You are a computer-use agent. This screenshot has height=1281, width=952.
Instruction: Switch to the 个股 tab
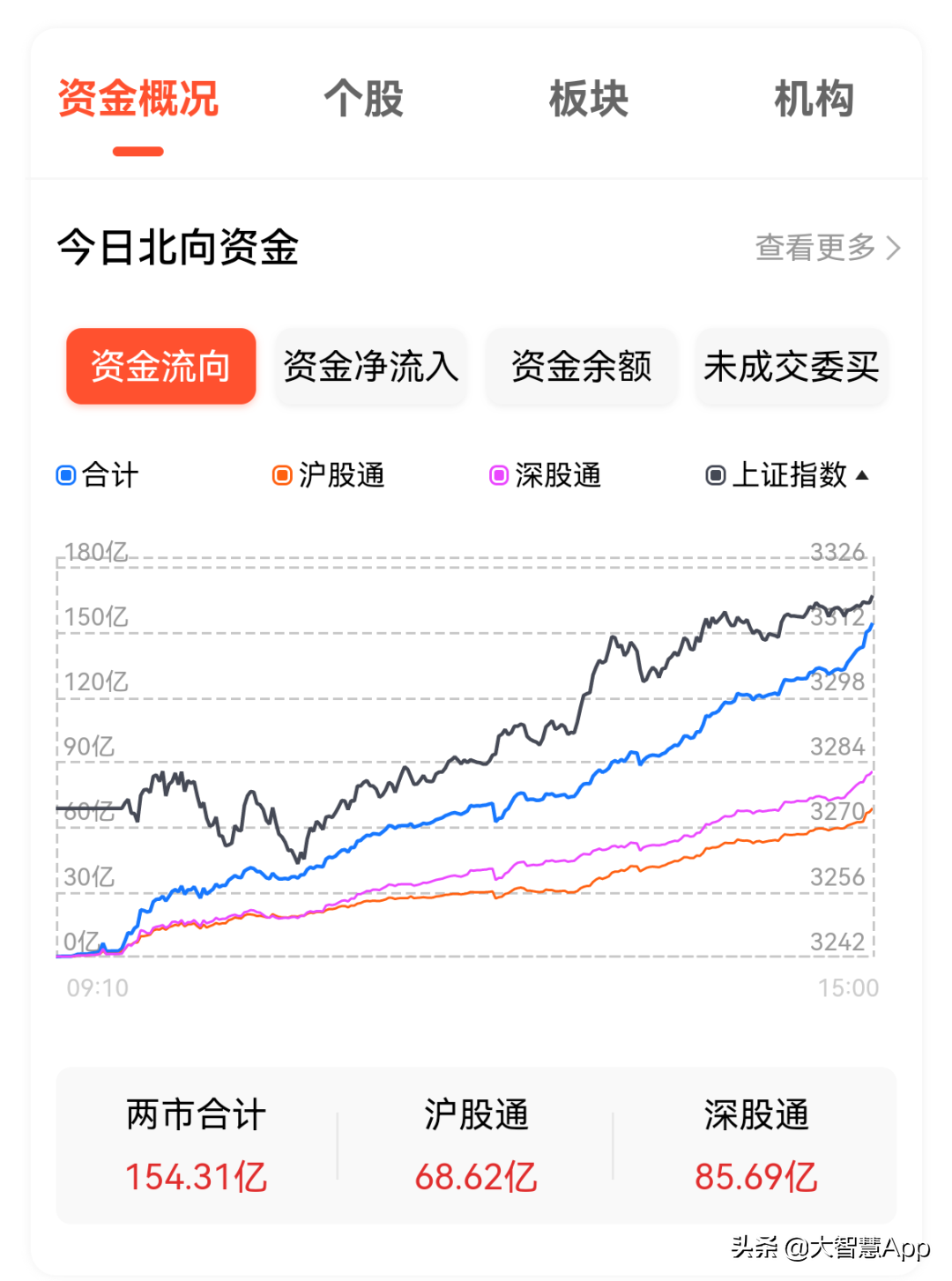364,100
